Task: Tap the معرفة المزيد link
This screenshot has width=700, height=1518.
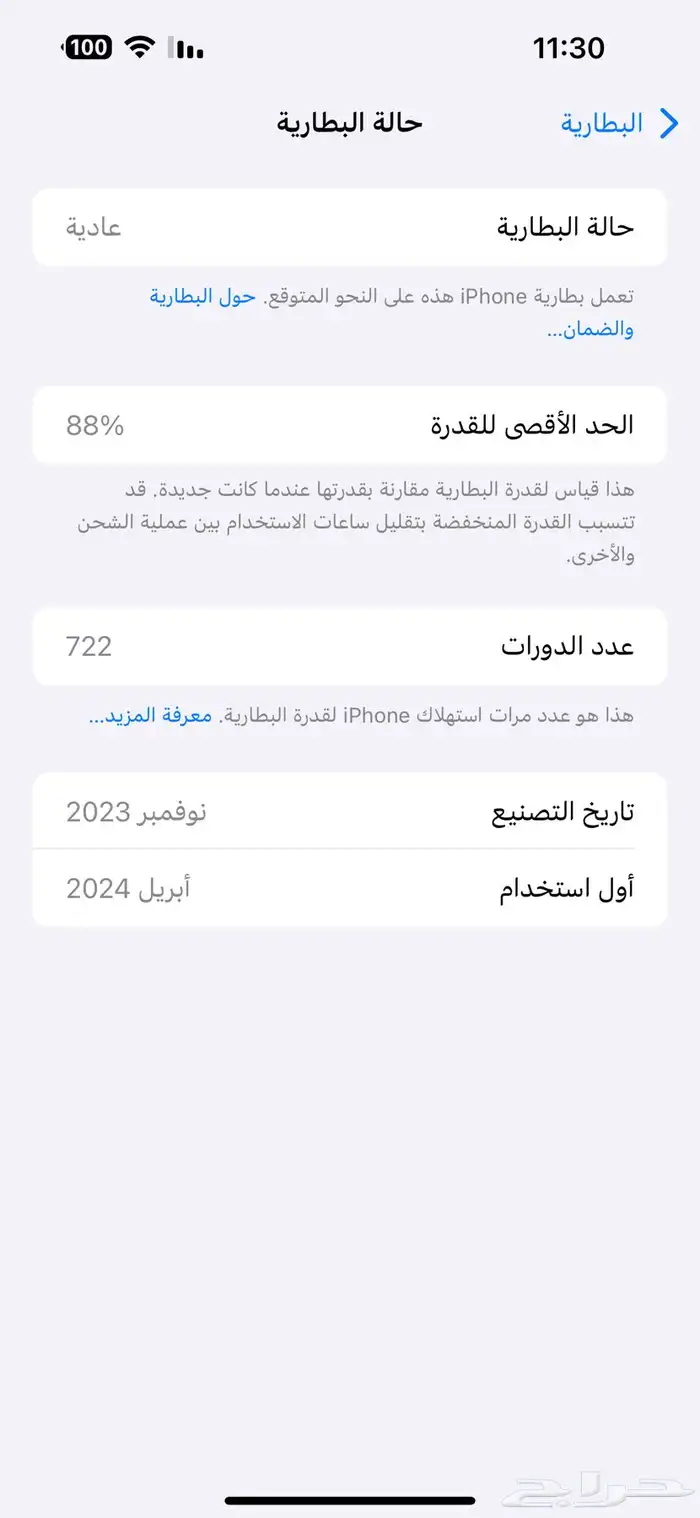Action: [x=151, y=716]
